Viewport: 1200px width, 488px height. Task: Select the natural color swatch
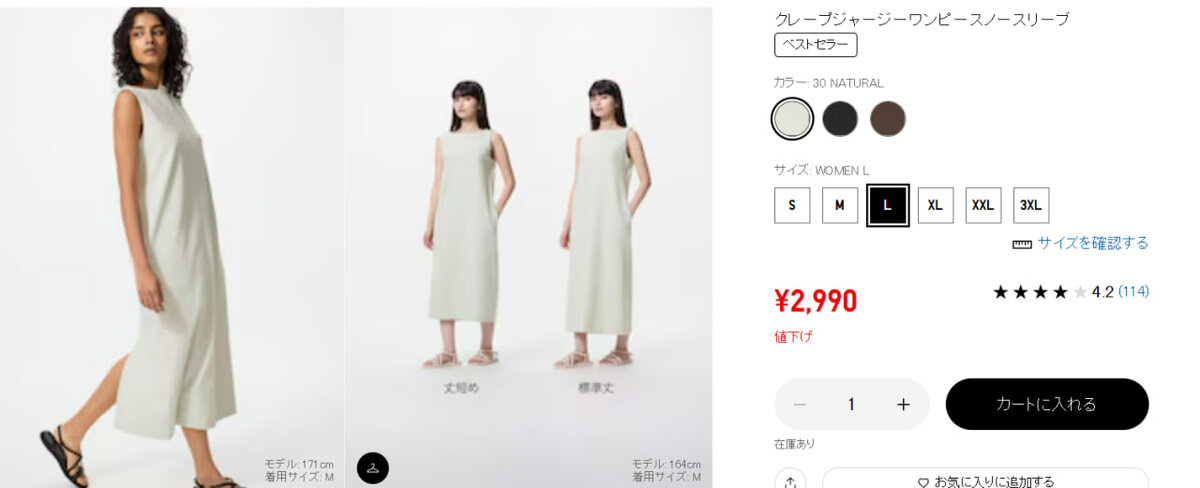[792, 119]
